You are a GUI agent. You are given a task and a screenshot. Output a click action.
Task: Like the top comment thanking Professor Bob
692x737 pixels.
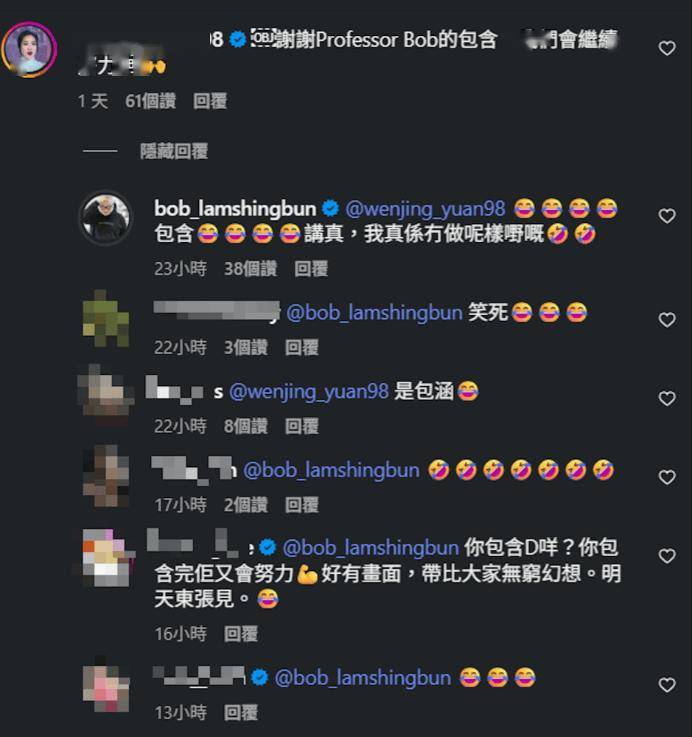(667, 48)
